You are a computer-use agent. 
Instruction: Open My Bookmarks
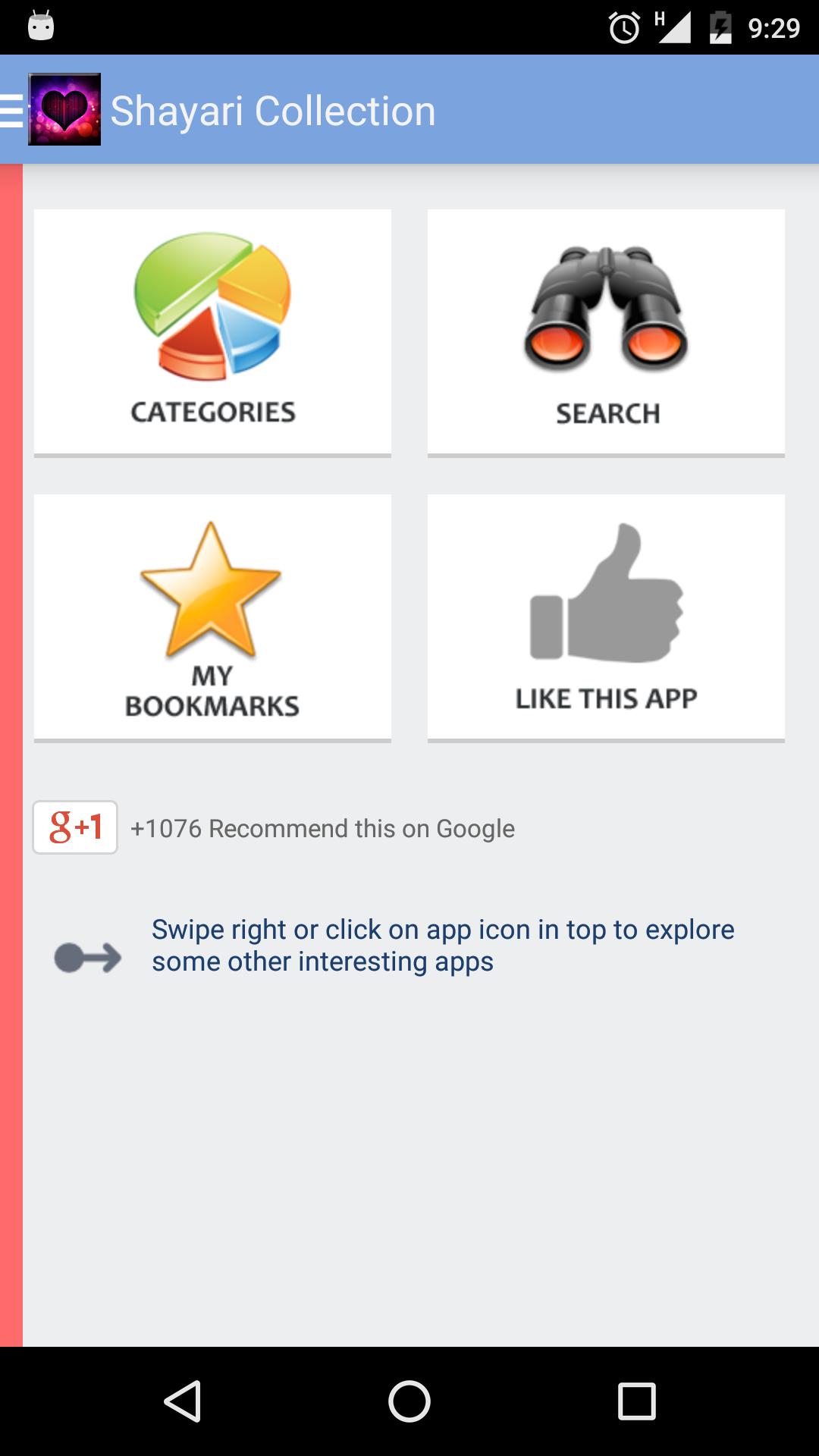pyautogui.click(x=212, y=617)
